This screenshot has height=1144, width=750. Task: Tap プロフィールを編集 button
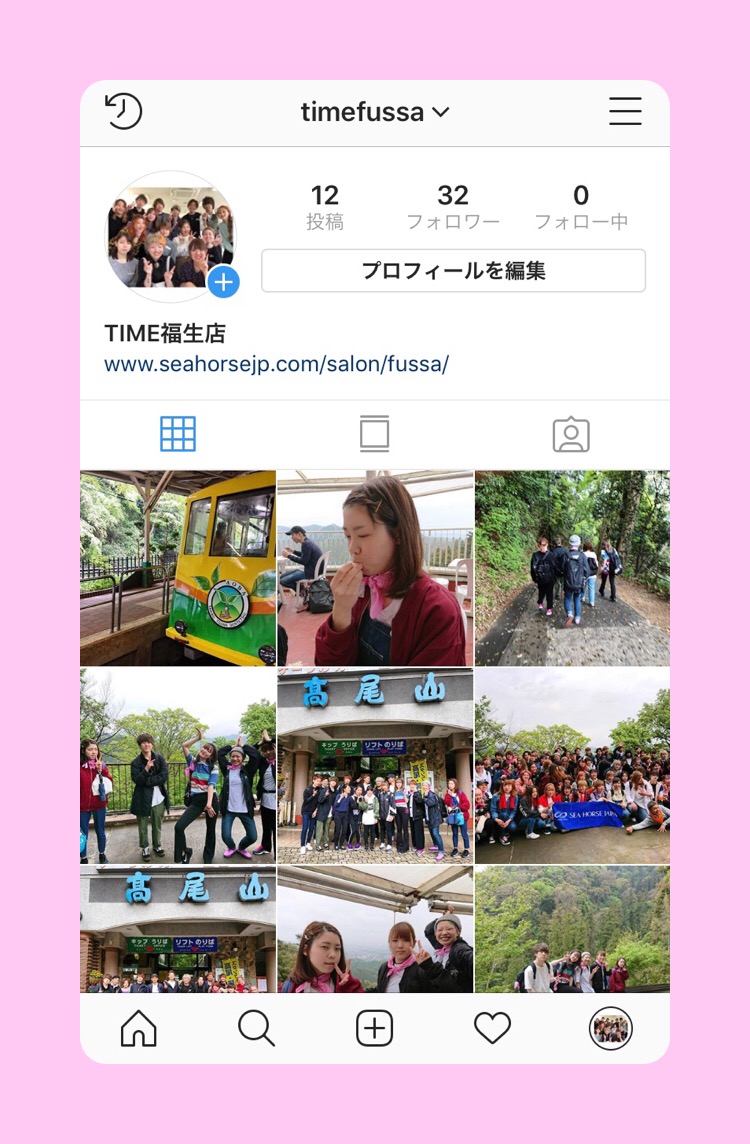pos(453,271)
